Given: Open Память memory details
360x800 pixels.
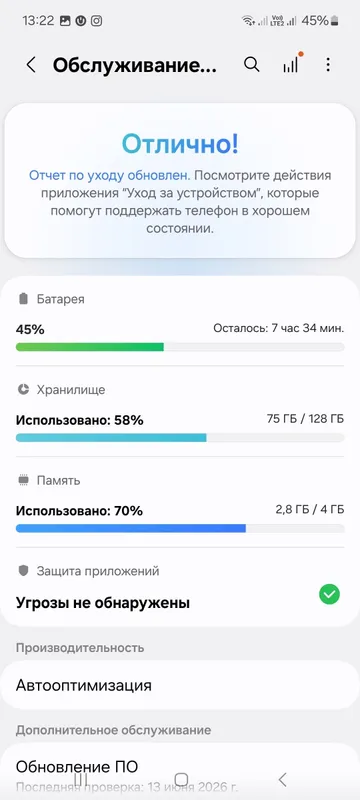Looking at the screenshot, I should 180,503.
